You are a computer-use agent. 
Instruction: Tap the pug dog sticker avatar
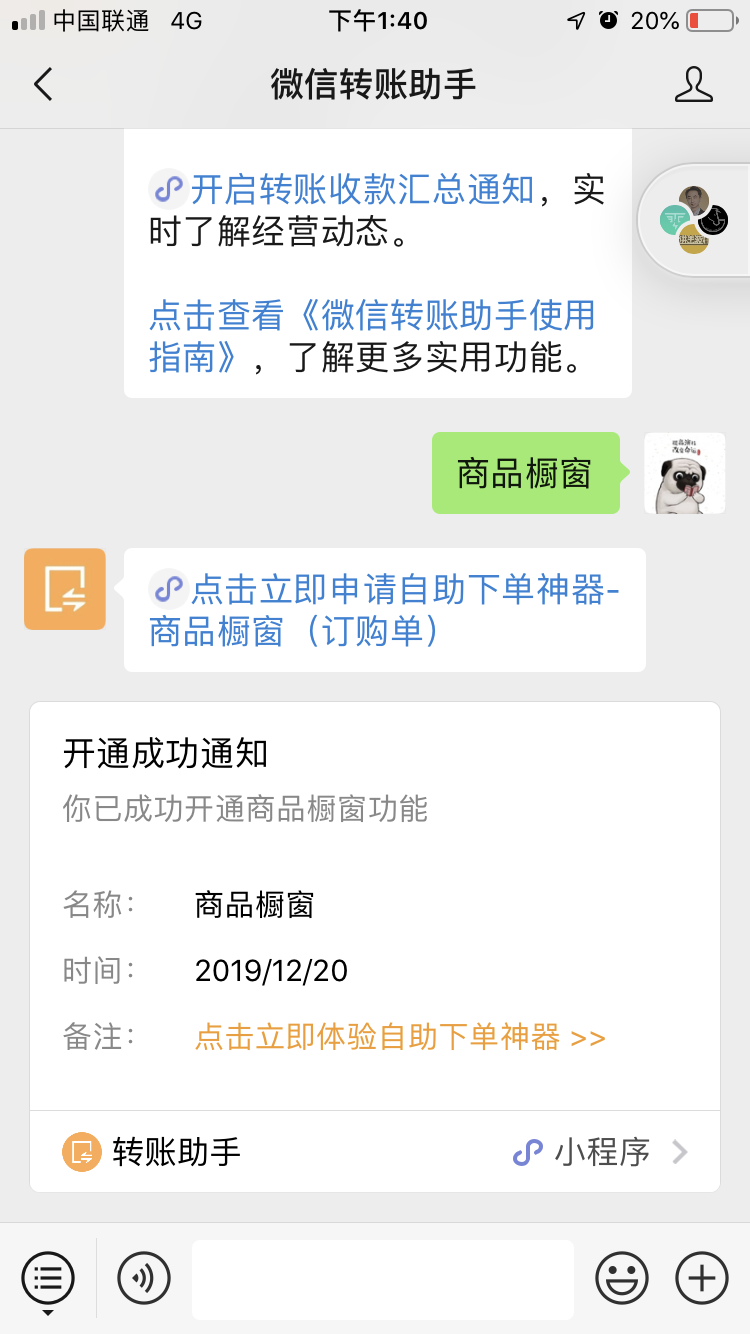[684, 473]
